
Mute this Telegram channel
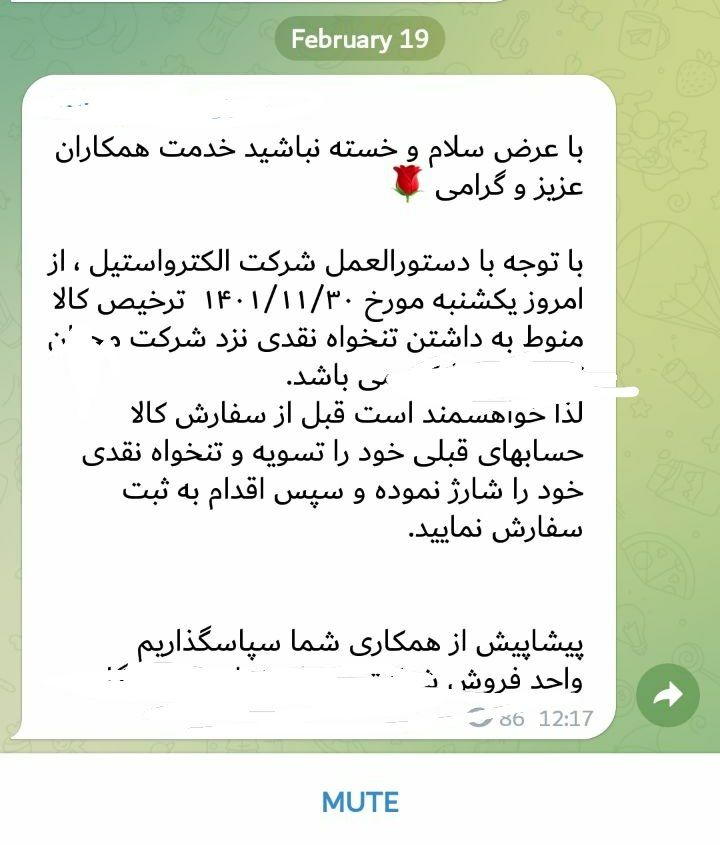(360, 802)
